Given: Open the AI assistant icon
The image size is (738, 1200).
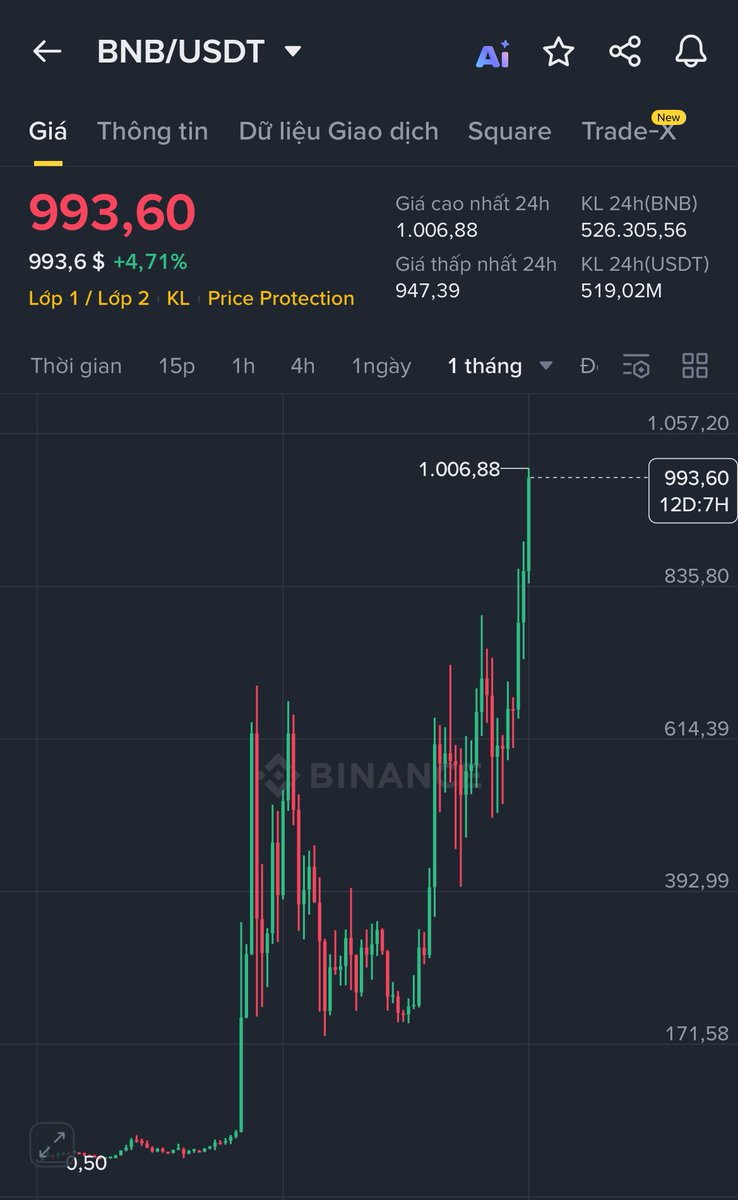Looking at the screenshot, I should point(492,53).
